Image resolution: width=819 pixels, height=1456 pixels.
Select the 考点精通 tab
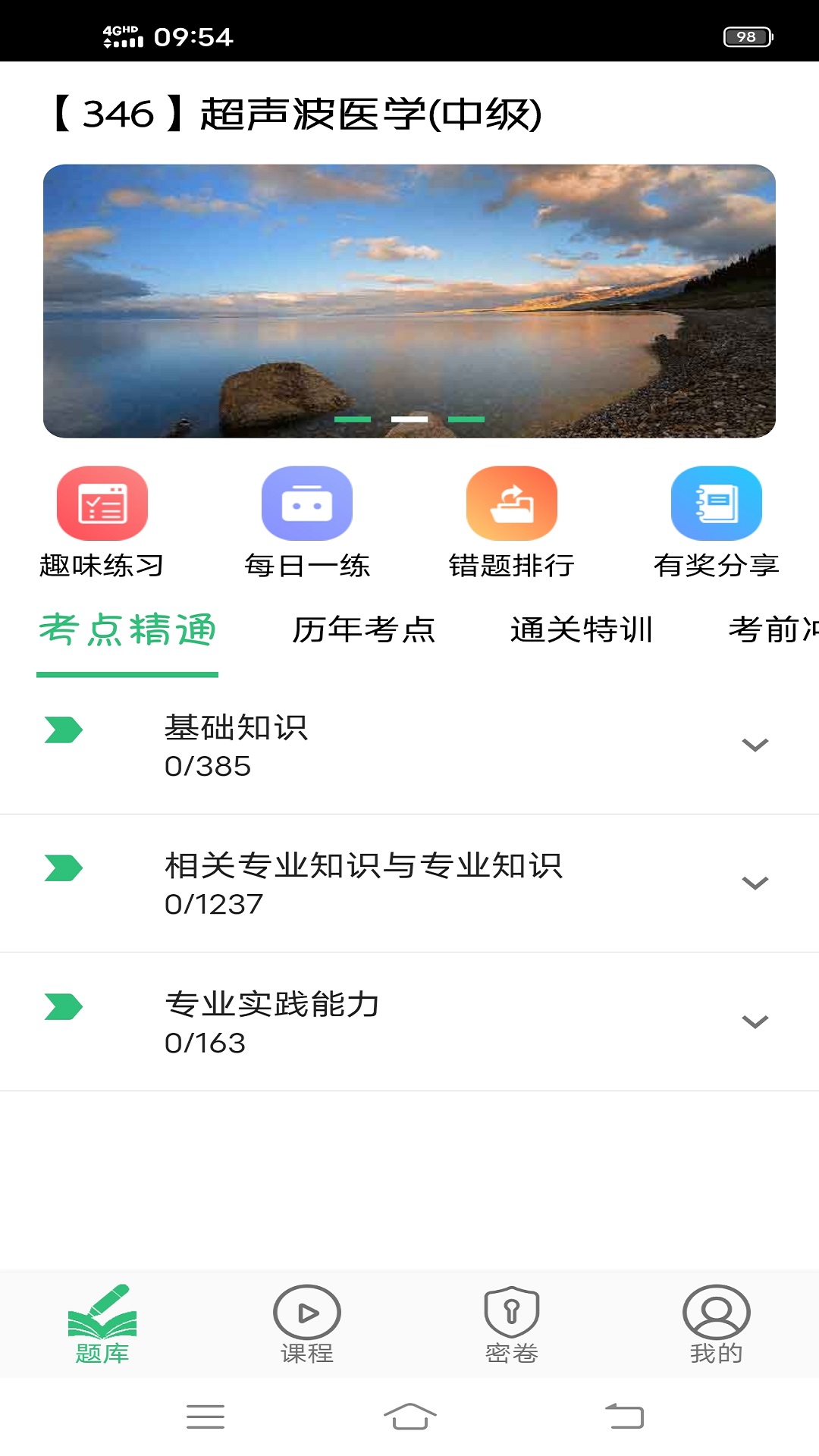[x=128, y=628]
